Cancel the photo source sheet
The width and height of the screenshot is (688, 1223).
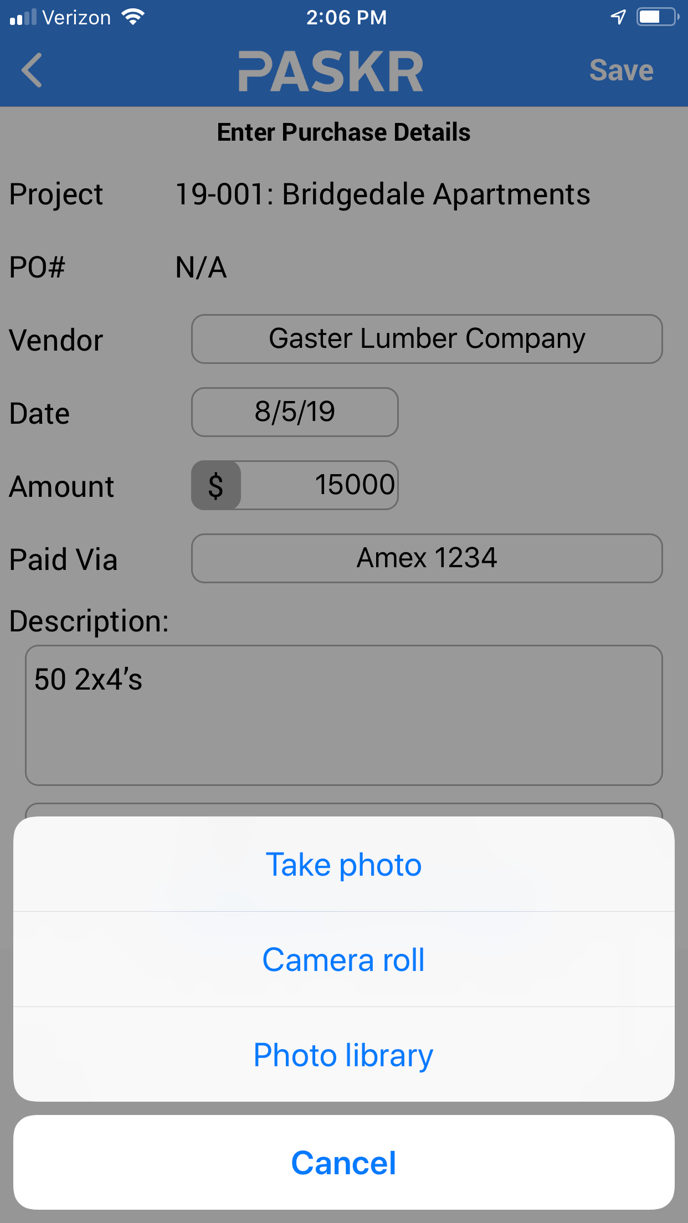(x=343, y=1162)
